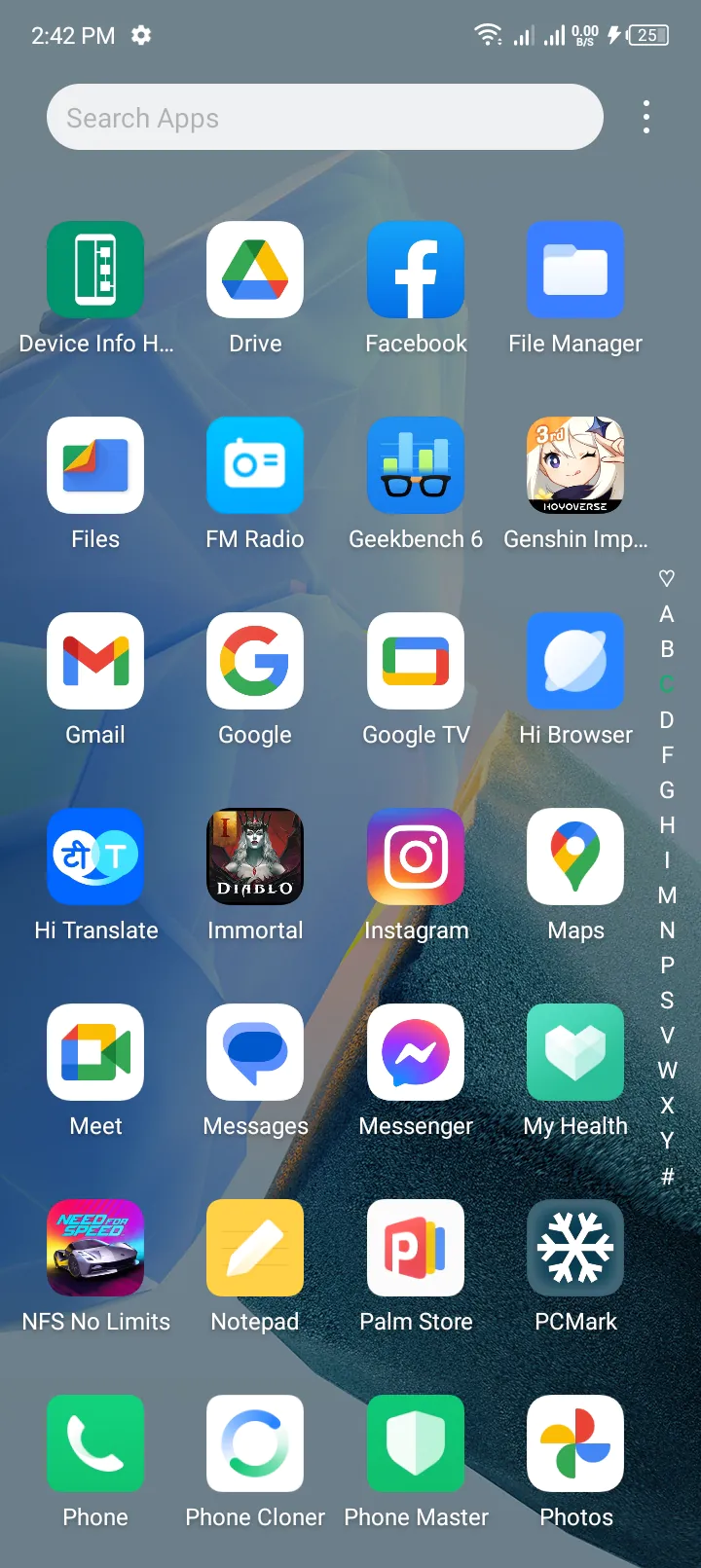Open Instagram
This screenshot has height=1568, width=701.
point(416,857)
